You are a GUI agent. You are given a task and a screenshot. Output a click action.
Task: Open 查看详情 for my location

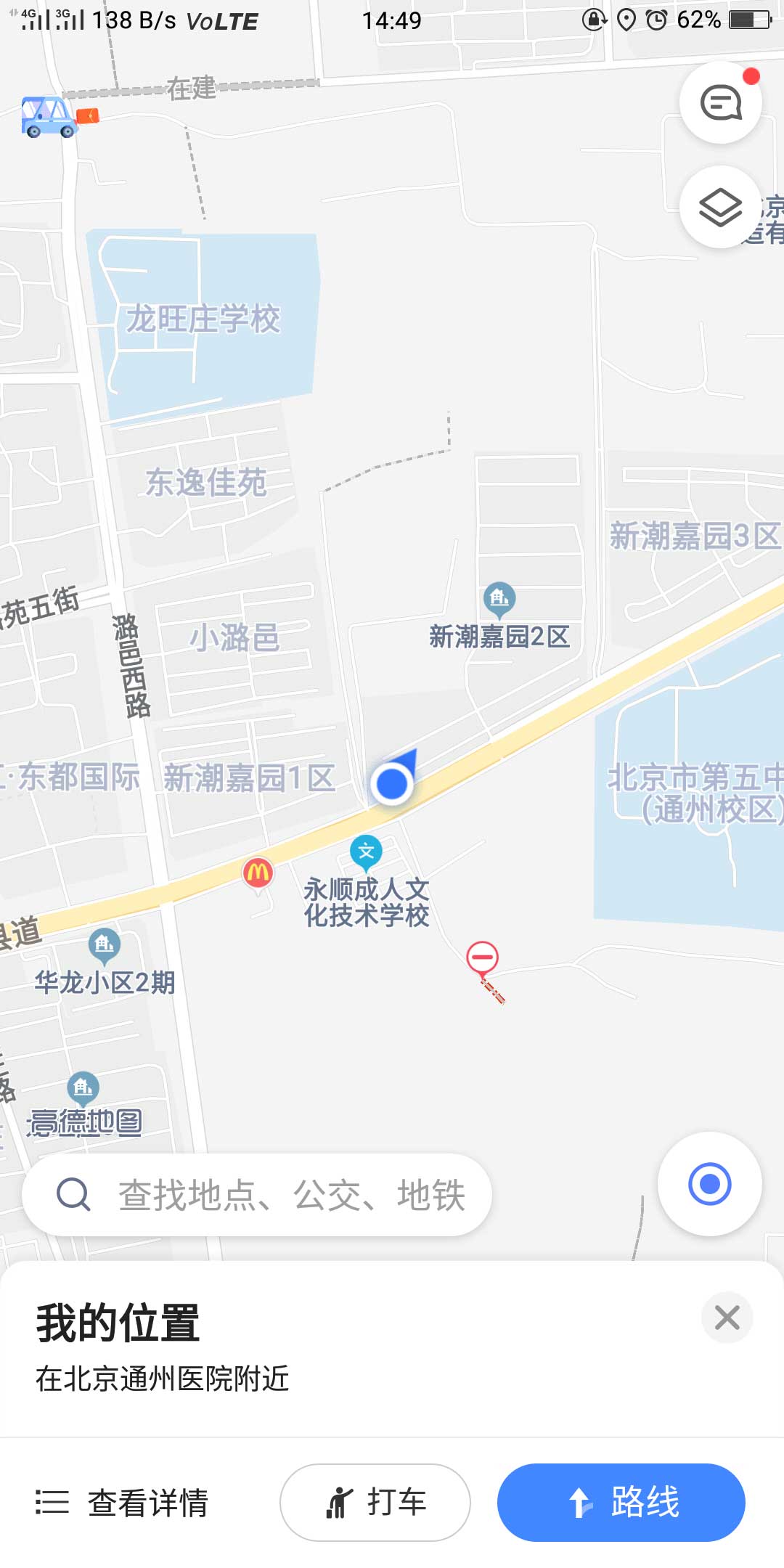tap(122, 1503)
